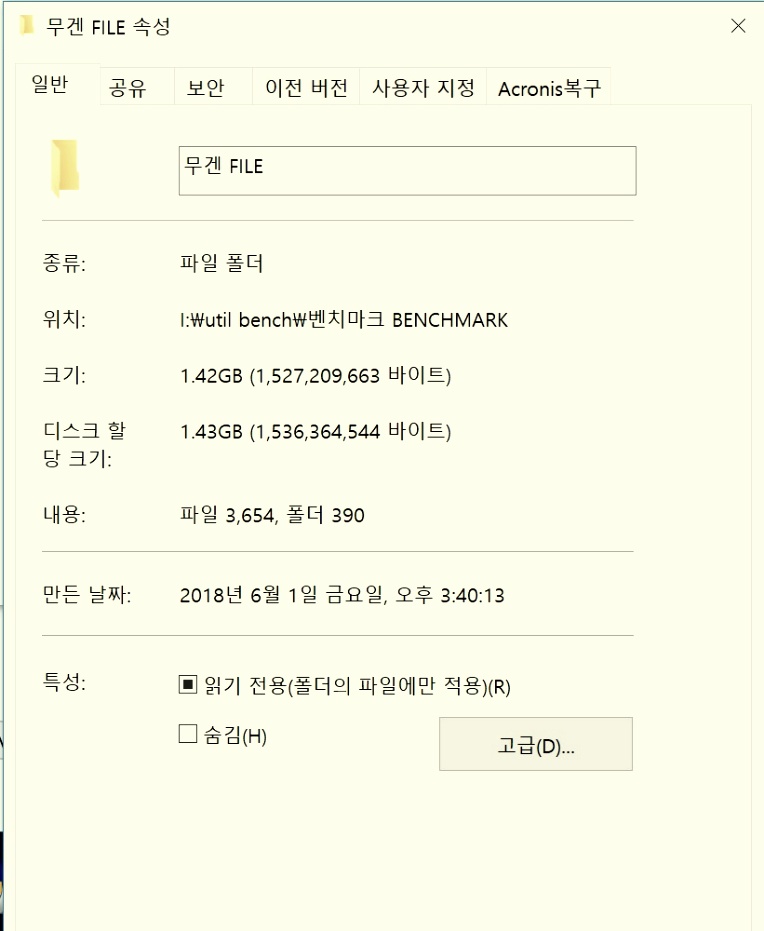764x931 pixels.
Task: Switch to the 보안 tab
Action: [x=205, y=88]
